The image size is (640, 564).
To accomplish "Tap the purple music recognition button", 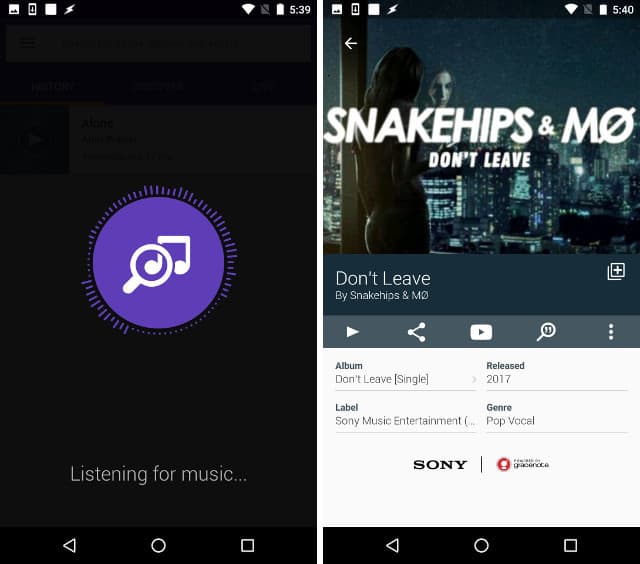I will pyautogui.click(x=158, y=262).
